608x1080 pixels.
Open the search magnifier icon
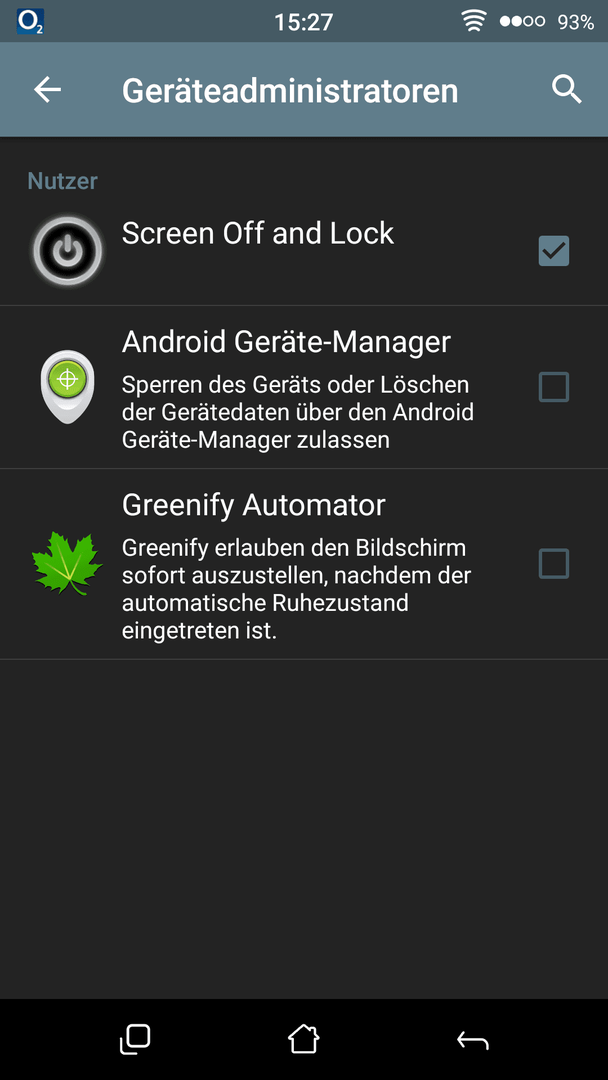[x=567, y=90]
